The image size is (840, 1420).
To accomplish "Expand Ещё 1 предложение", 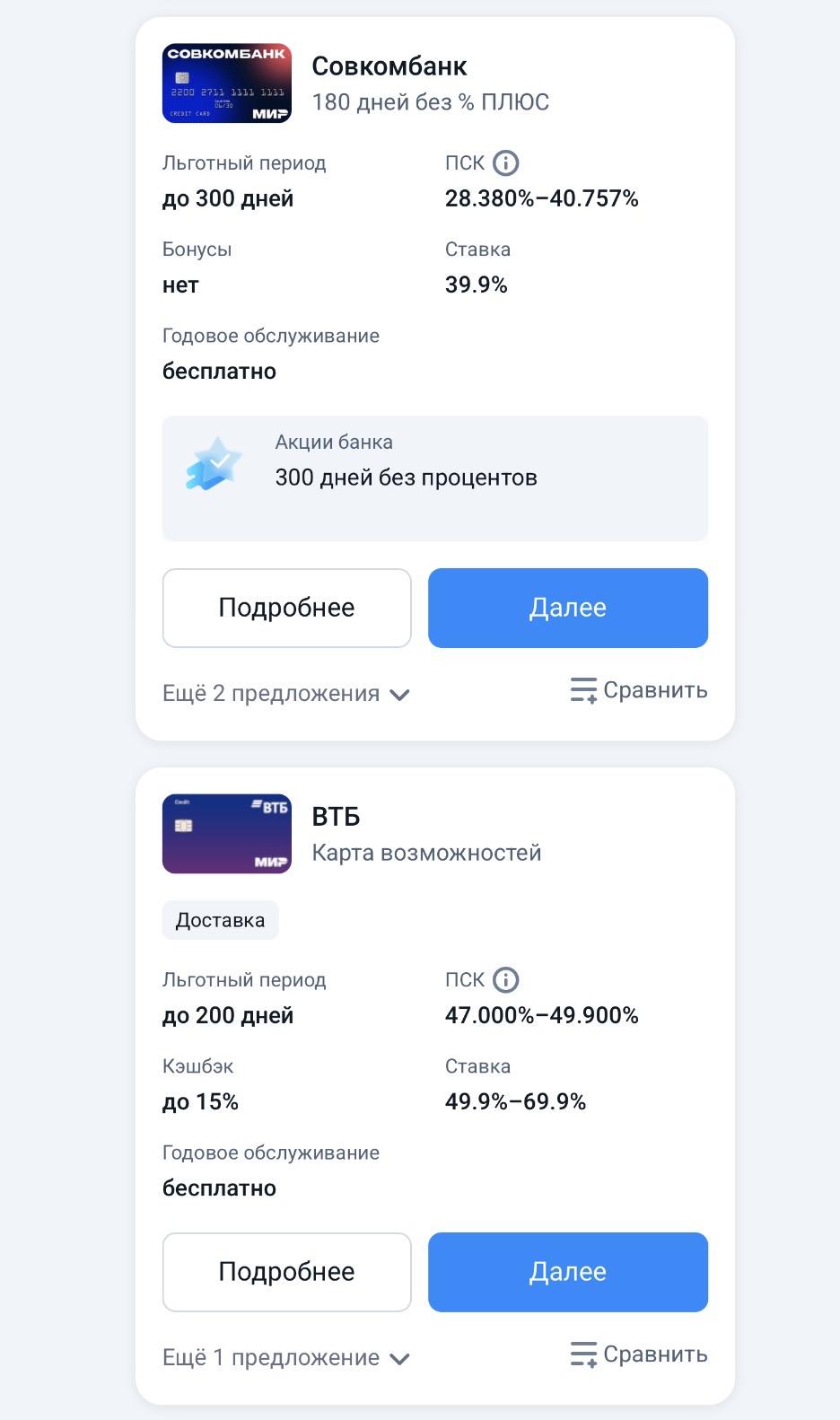I will (285, 1358).
